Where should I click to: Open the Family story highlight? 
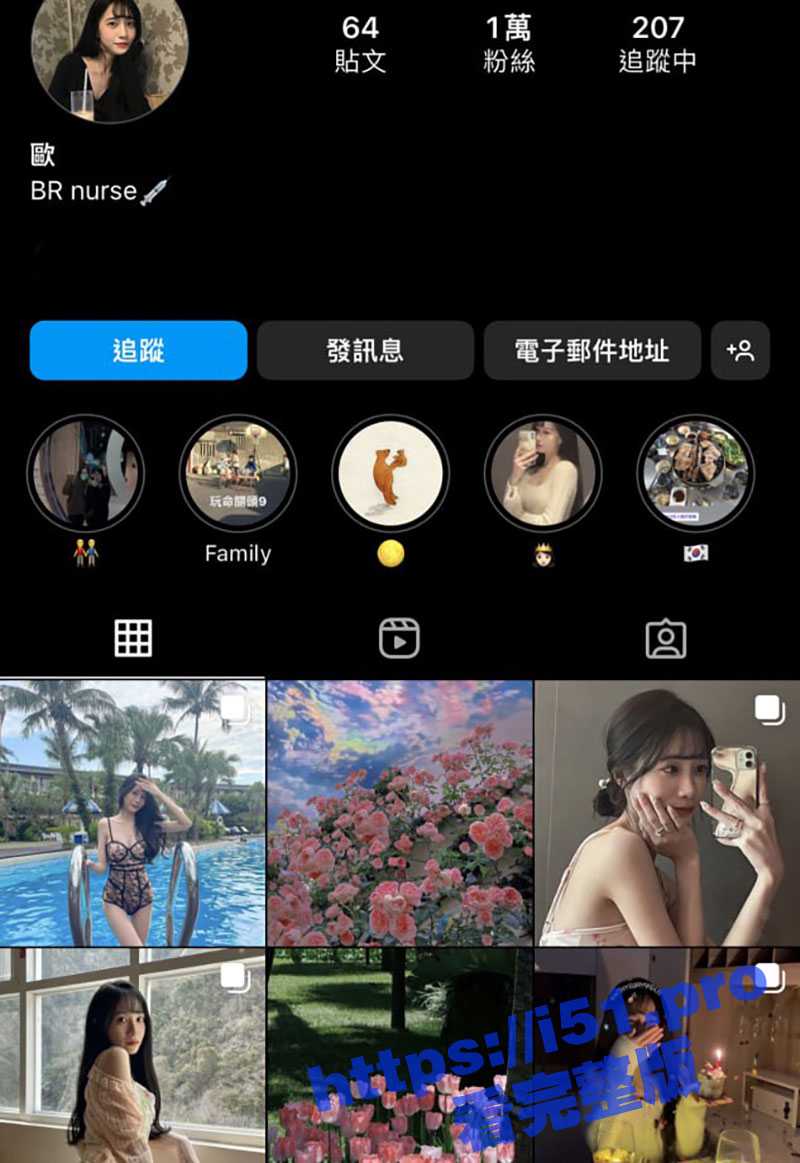coord(238,473)
